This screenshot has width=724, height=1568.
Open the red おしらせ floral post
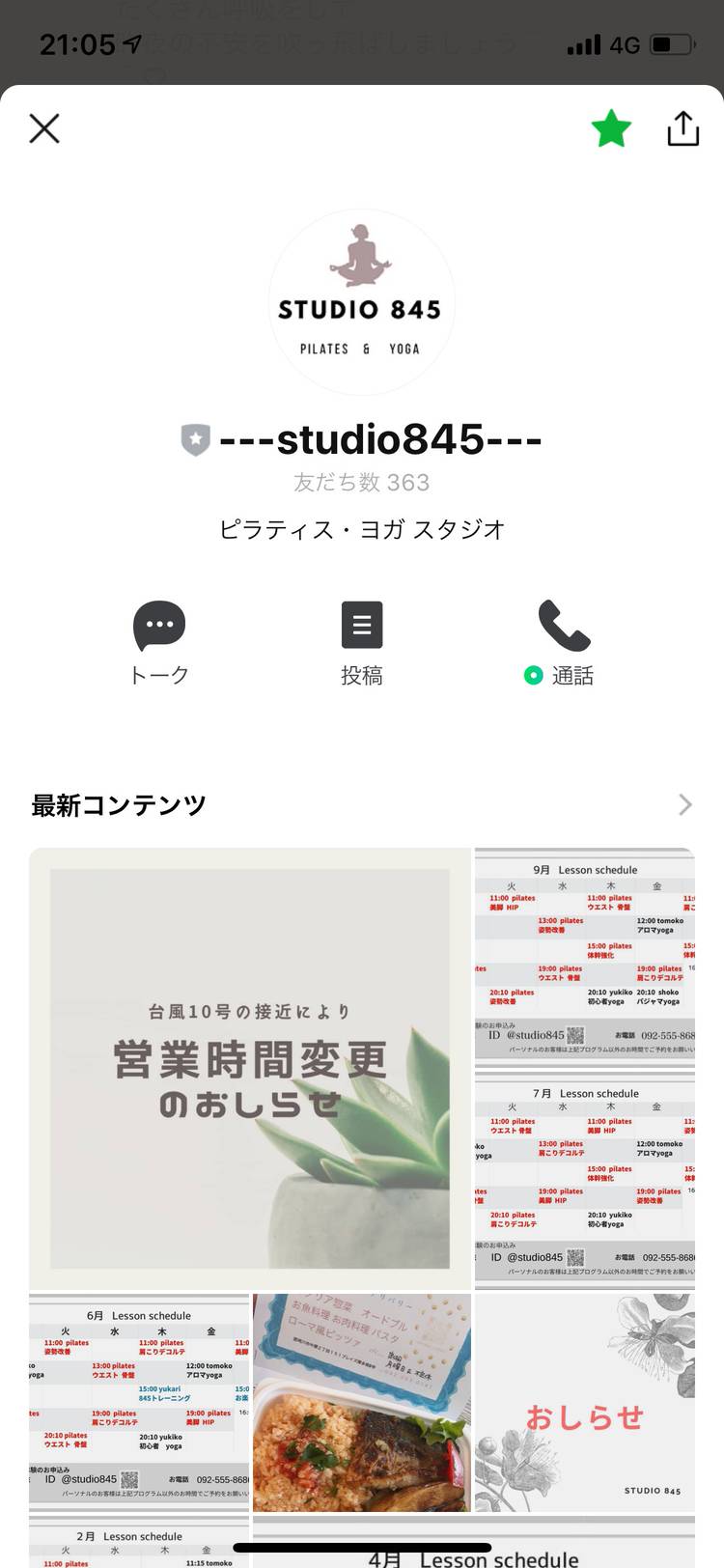point(584,1402)
